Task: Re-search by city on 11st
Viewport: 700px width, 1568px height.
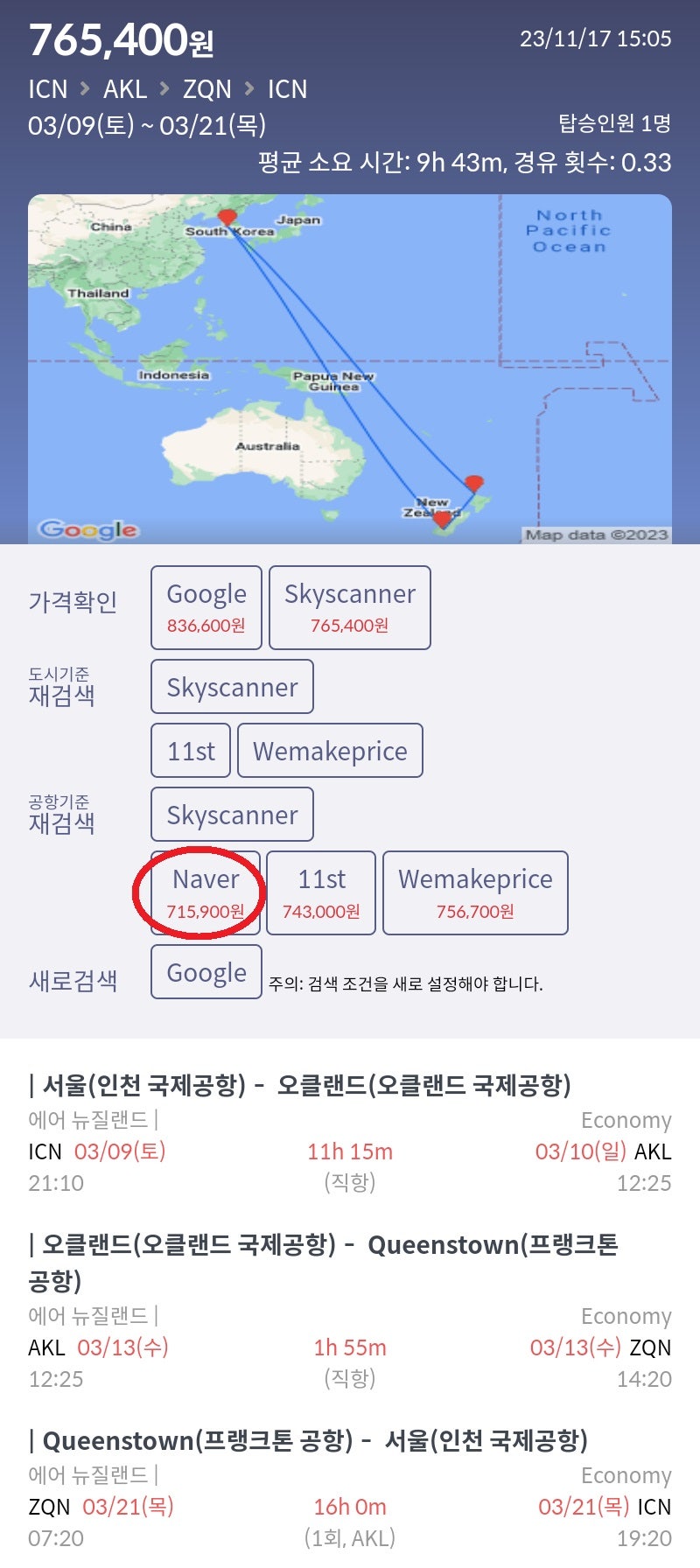Action: (191, 751)
